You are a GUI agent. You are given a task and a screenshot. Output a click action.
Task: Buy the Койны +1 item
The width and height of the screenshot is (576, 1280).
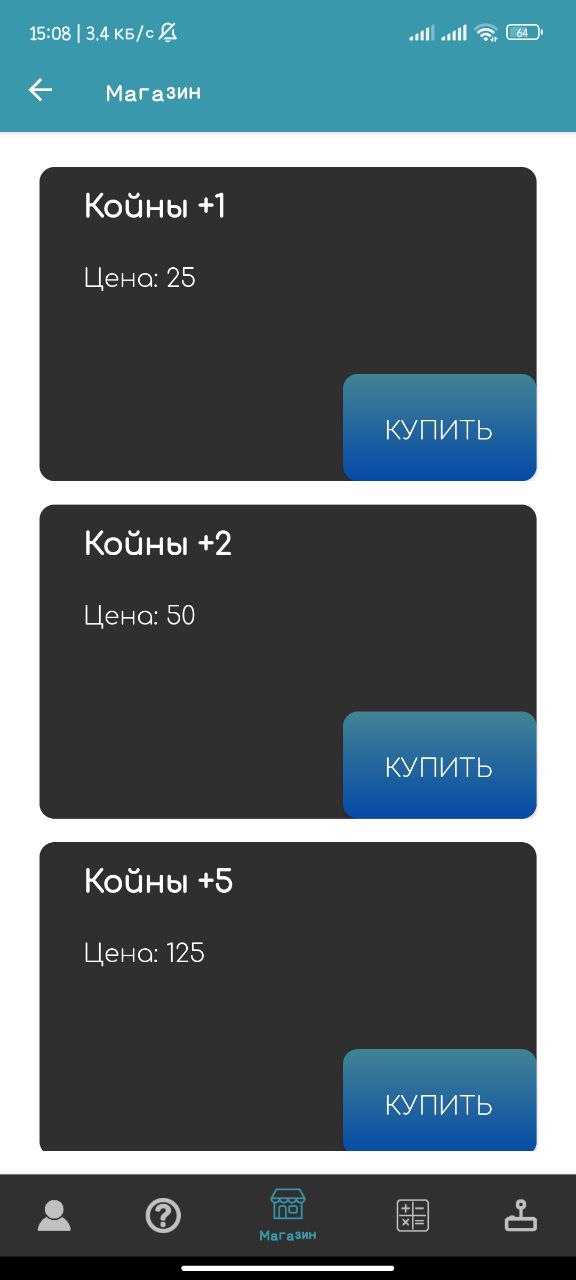point(440,428)
